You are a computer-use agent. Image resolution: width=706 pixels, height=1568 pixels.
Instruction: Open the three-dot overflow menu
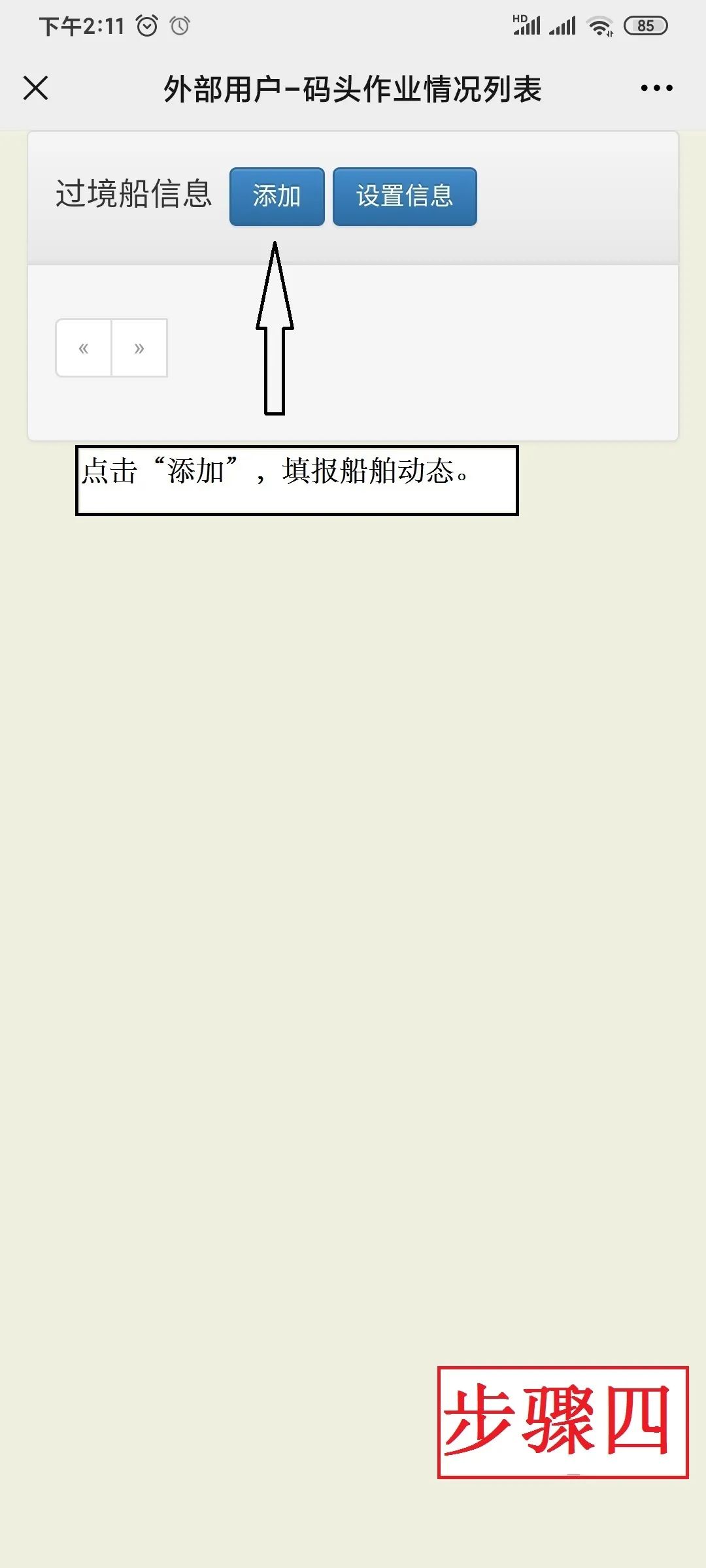[656, 88]
